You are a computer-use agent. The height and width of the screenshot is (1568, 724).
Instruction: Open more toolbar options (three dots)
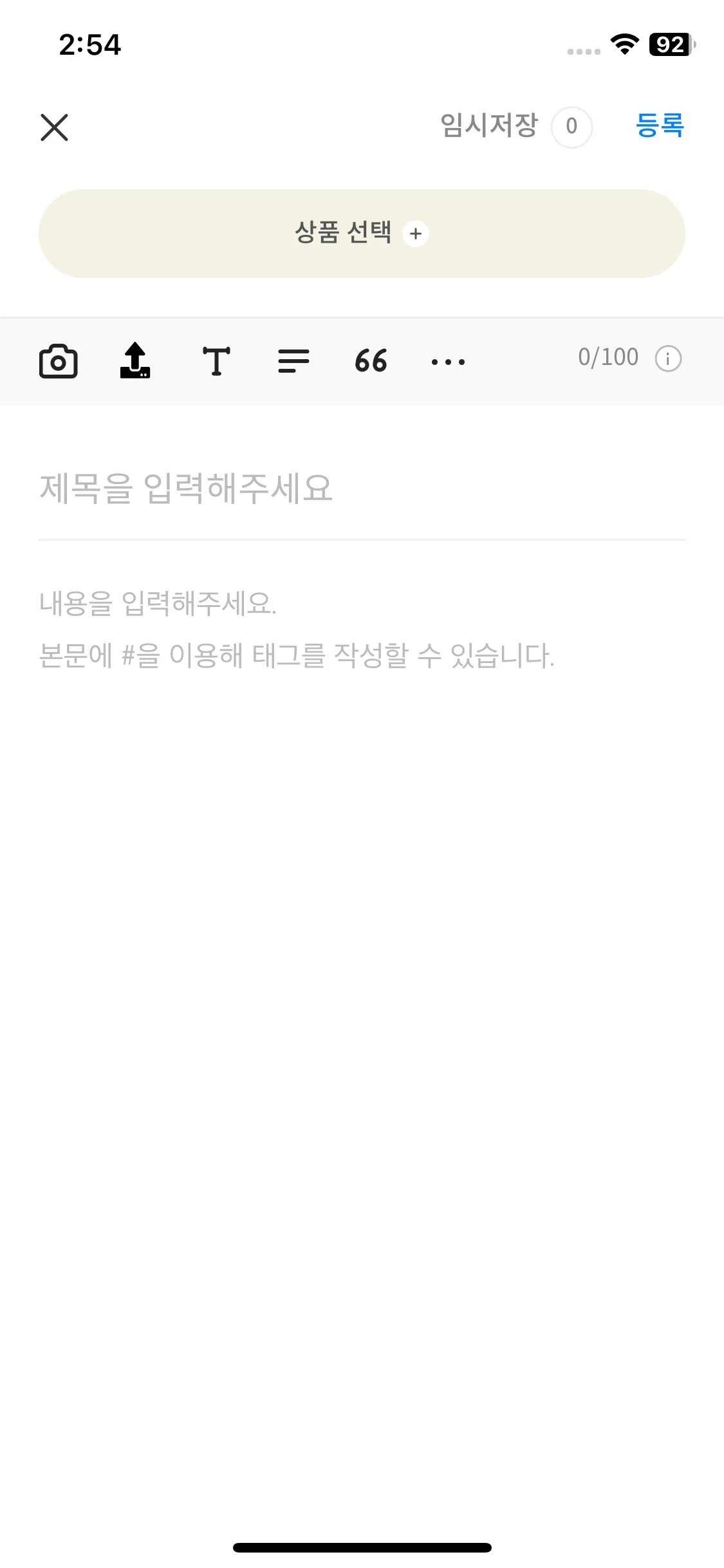448,362
